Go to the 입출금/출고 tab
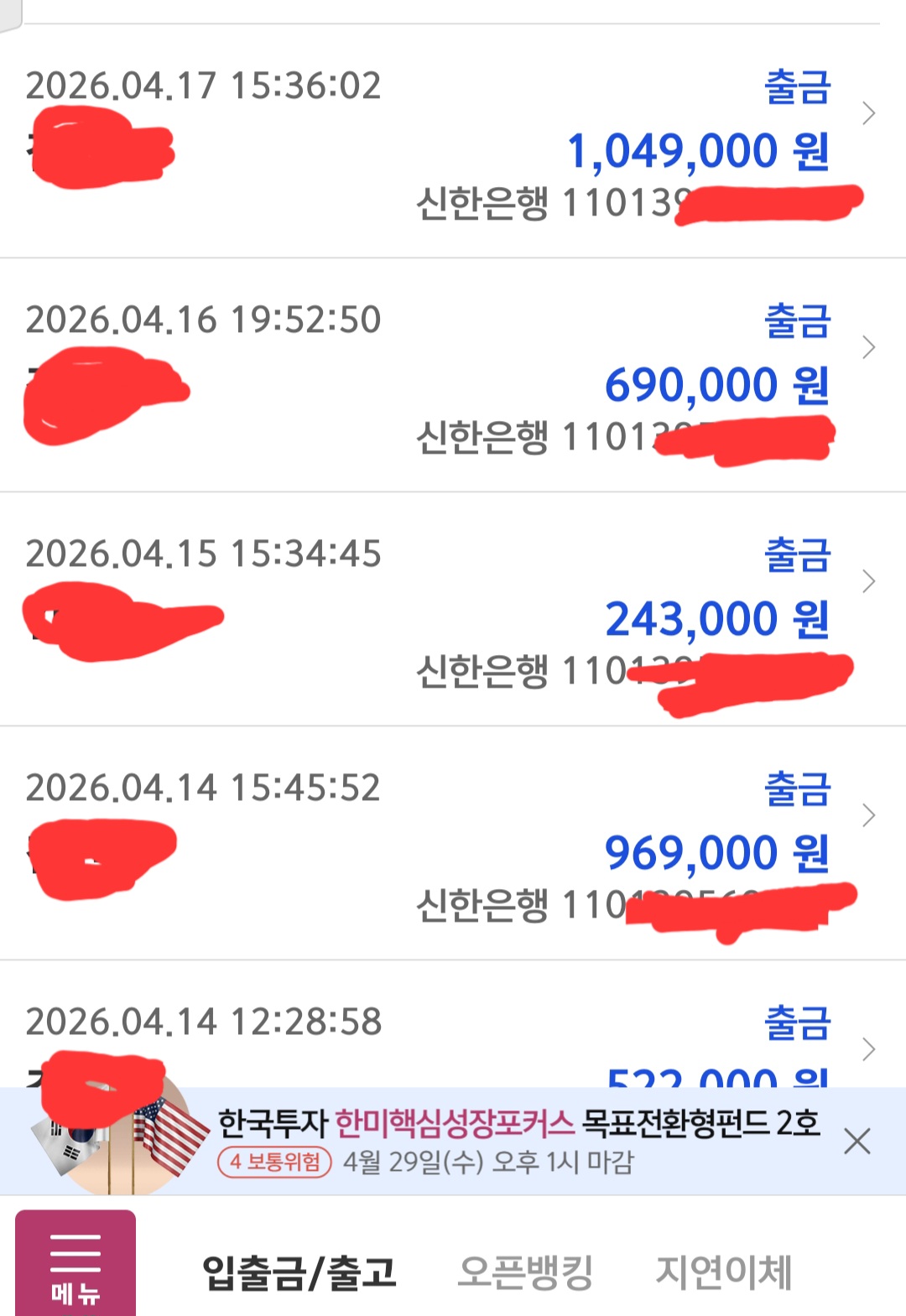Image resolution: width=906 pixels, height=1316 pixels. [x=299, y=1272]
